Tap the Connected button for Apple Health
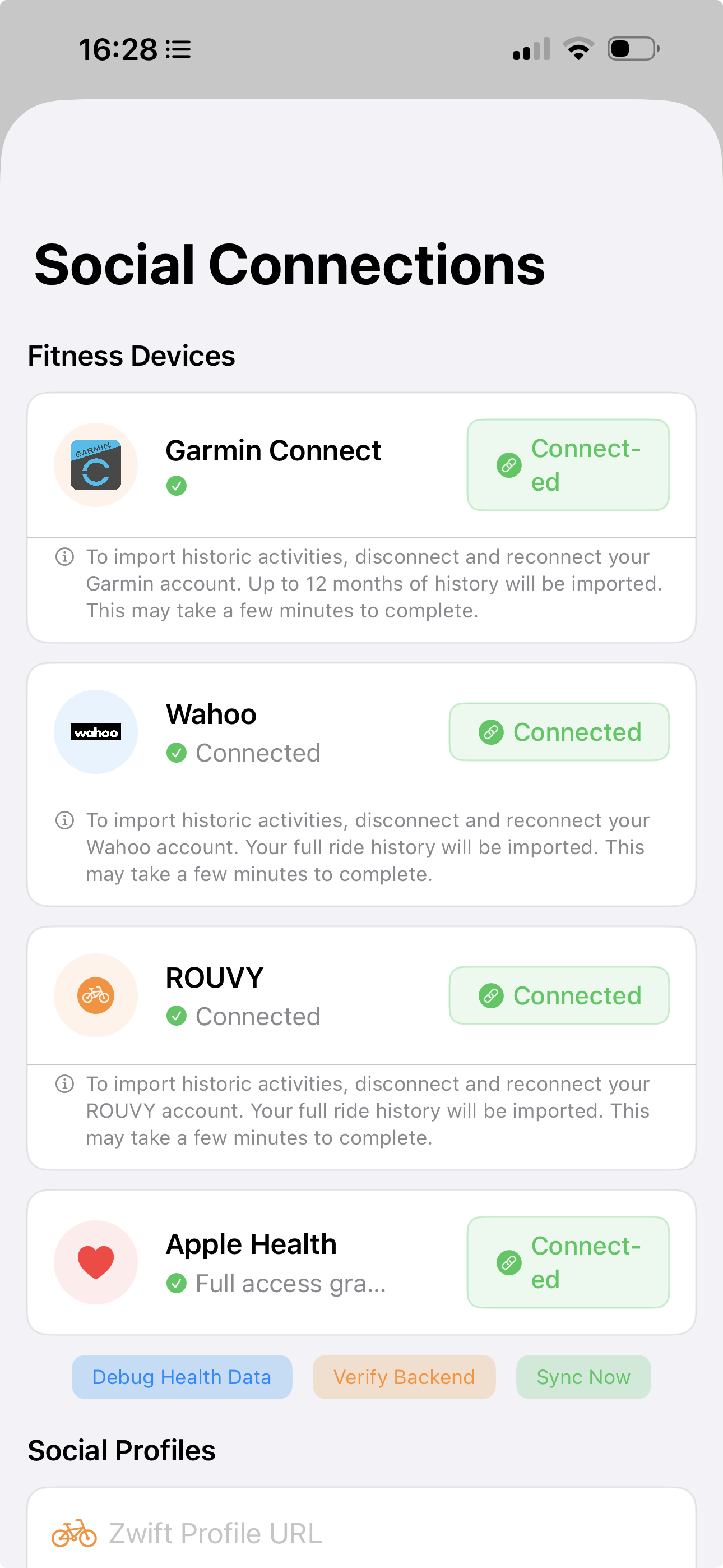The width and height of the screenshot is (723, 1568). (567, 1262)
